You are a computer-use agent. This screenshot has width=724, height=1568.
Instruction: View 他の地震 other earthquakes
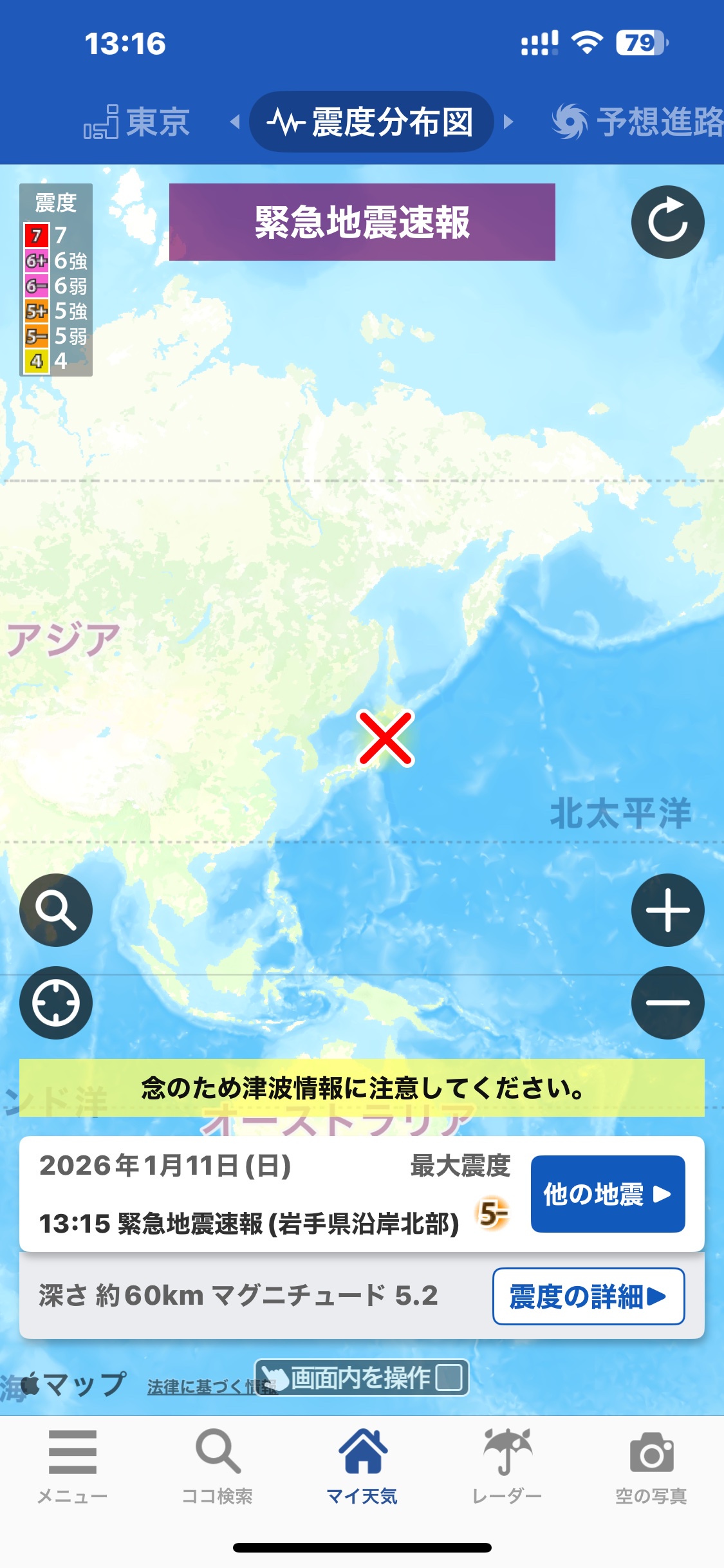(608, 1194)
